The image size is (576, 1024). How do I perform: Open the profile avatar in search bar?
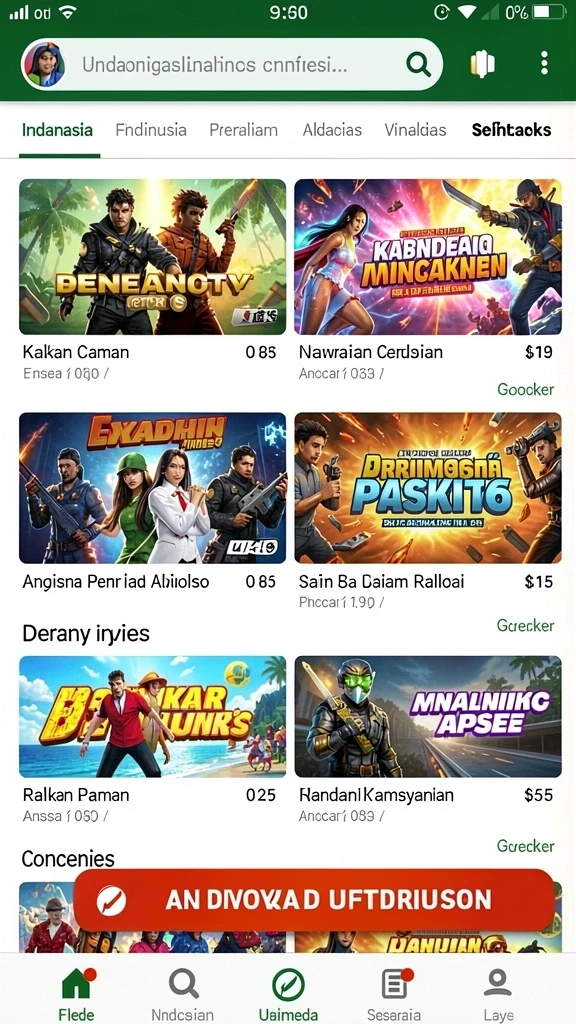(x=45, y=64)
